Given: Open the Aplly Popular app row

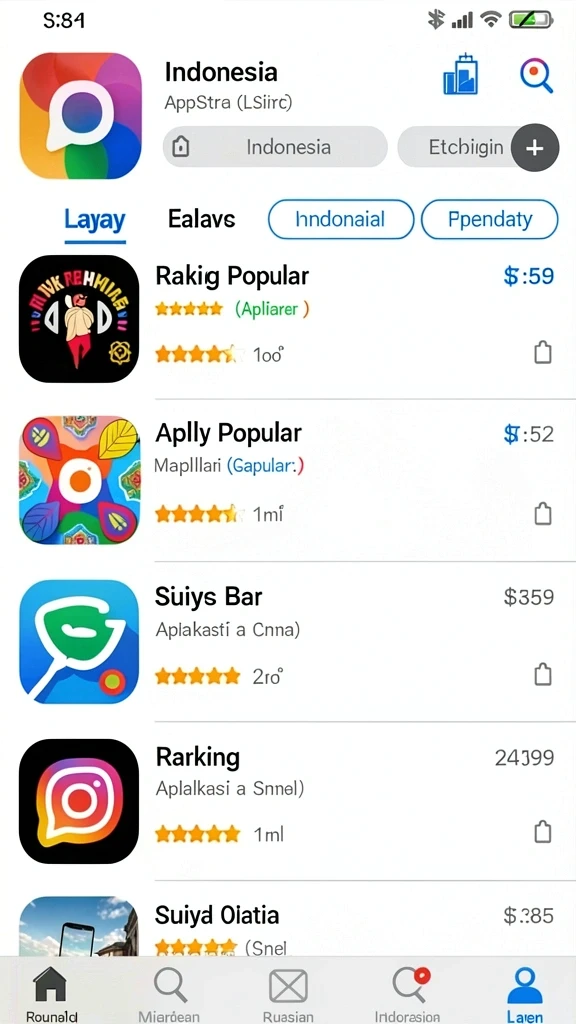Looking at the screenshot, I should pos(288,480).
